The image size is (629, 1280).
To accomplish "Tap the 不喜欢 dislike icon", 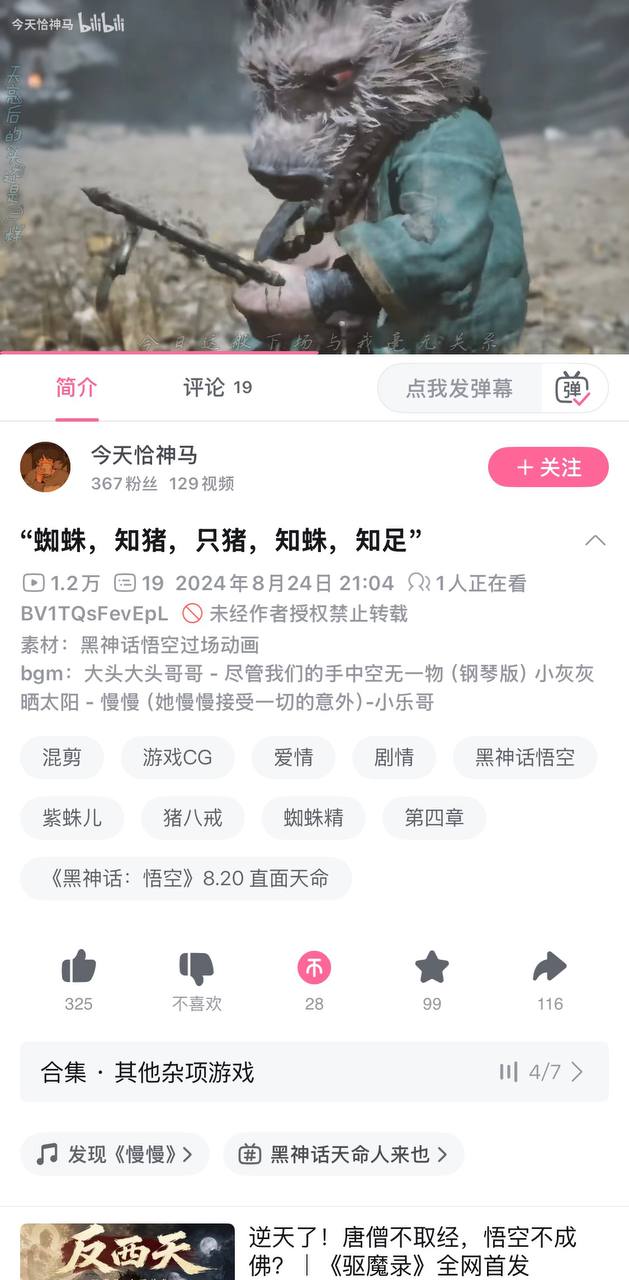I will 196,968.
